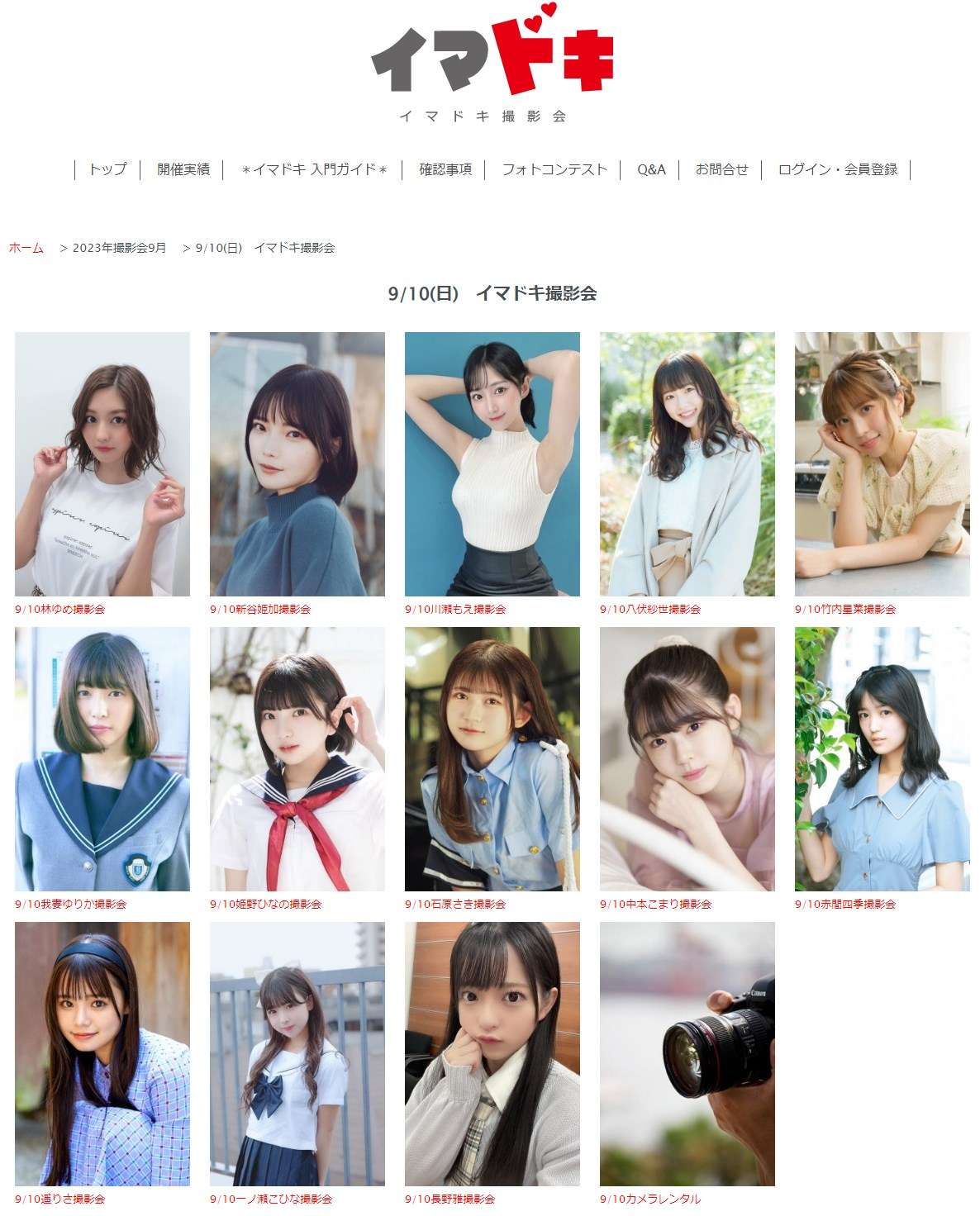Select the 9/10カメラレンタル camera tile
This screenshot has height=1216, width=980.
click(x=687, y=1054)
